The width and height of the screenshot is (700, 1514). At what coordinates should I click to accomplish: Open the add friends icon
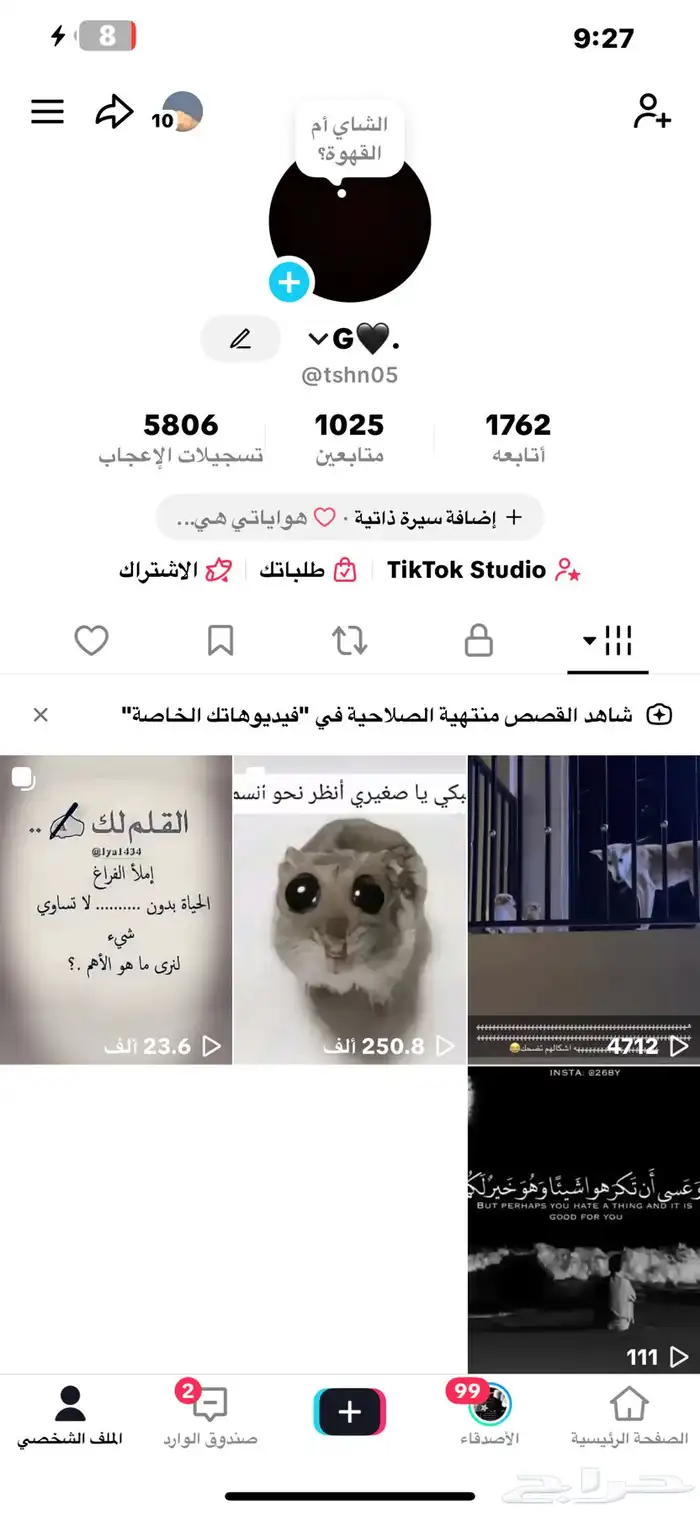[652, 112]
